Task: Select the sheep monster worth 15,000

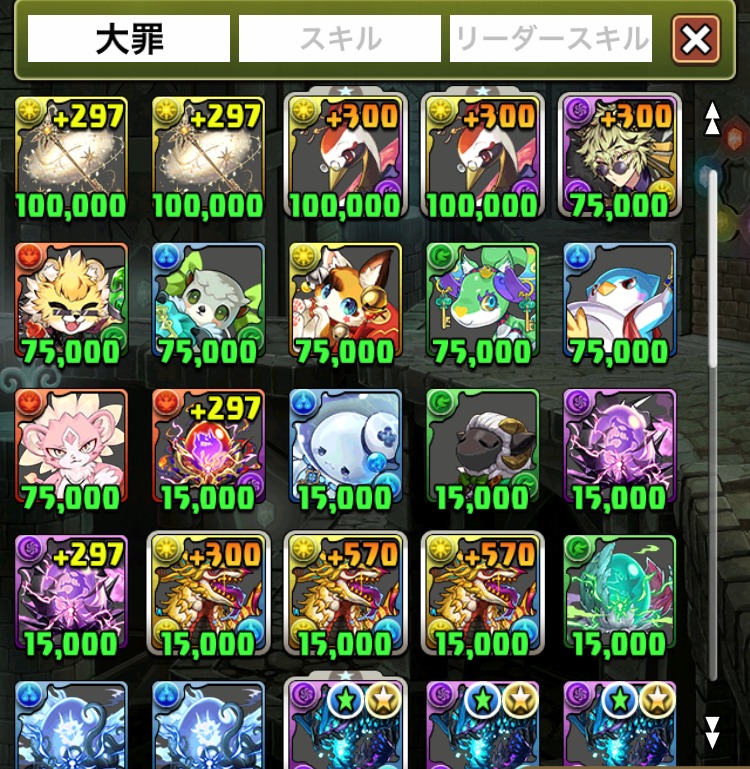Action: point(483,447)
